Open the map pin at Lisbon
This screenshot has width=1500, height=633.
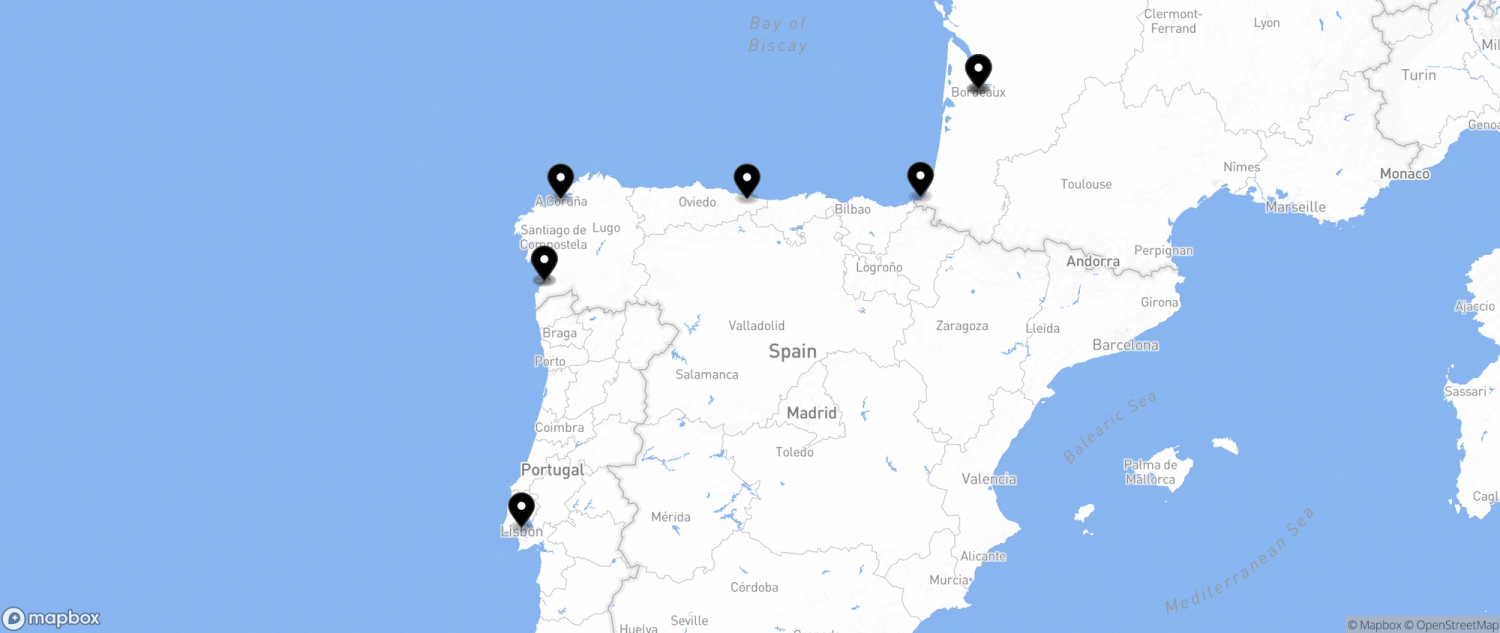pyautogui.click(x=521, y=509)
